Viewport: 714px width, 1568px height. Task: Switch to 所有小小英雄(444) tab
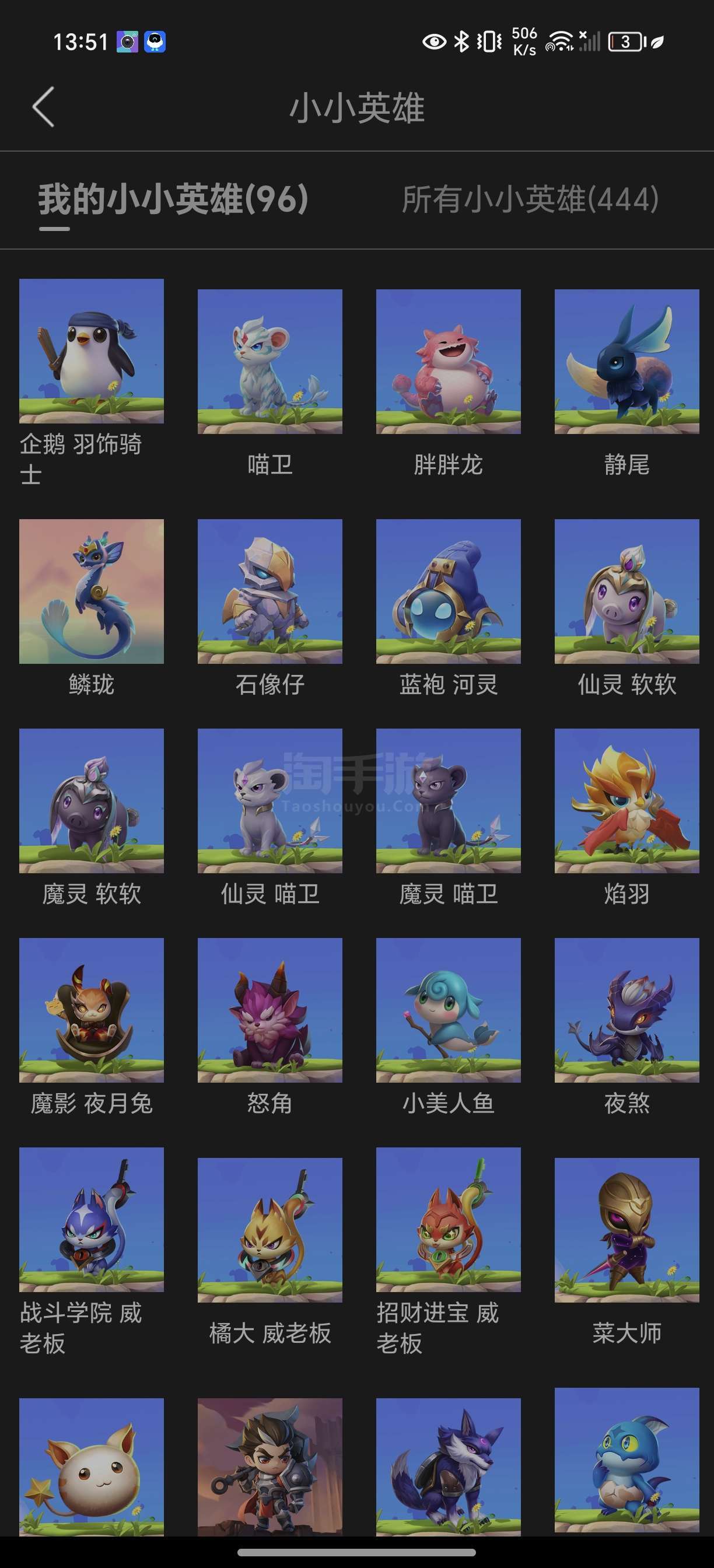[530, 199]
